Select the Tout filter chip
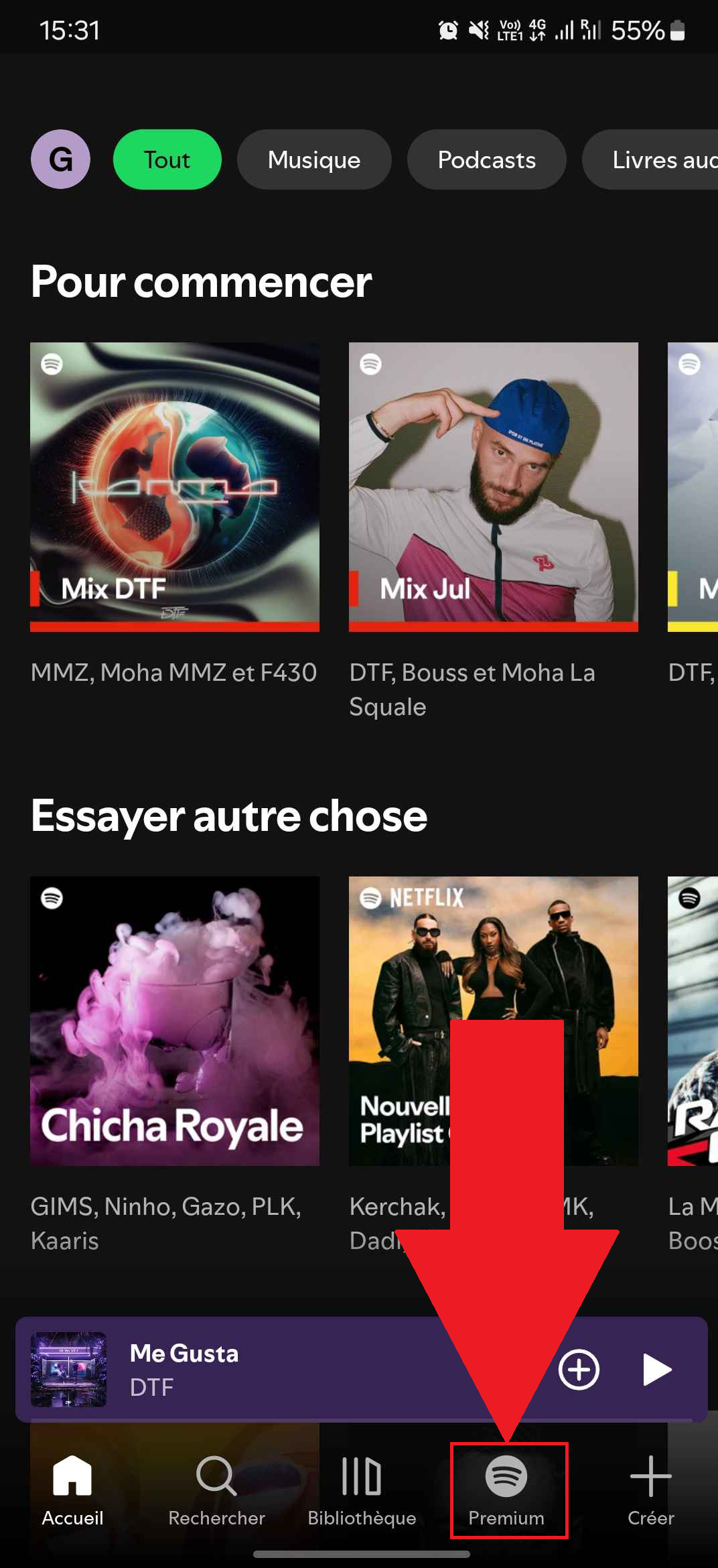Screen dimensions: 718x1568 (x=167, y=159)
